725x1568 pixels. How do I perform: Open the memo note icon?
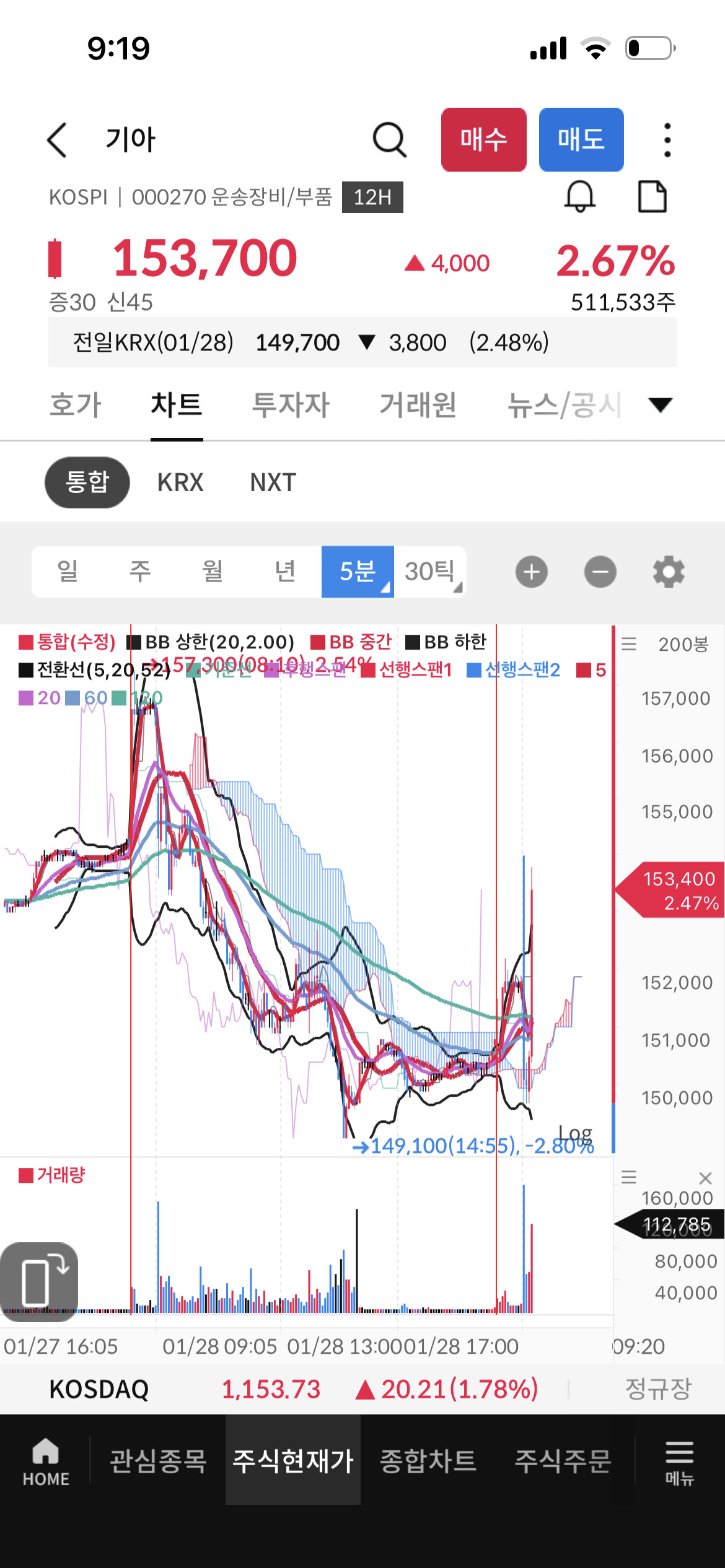coord(652,197)
